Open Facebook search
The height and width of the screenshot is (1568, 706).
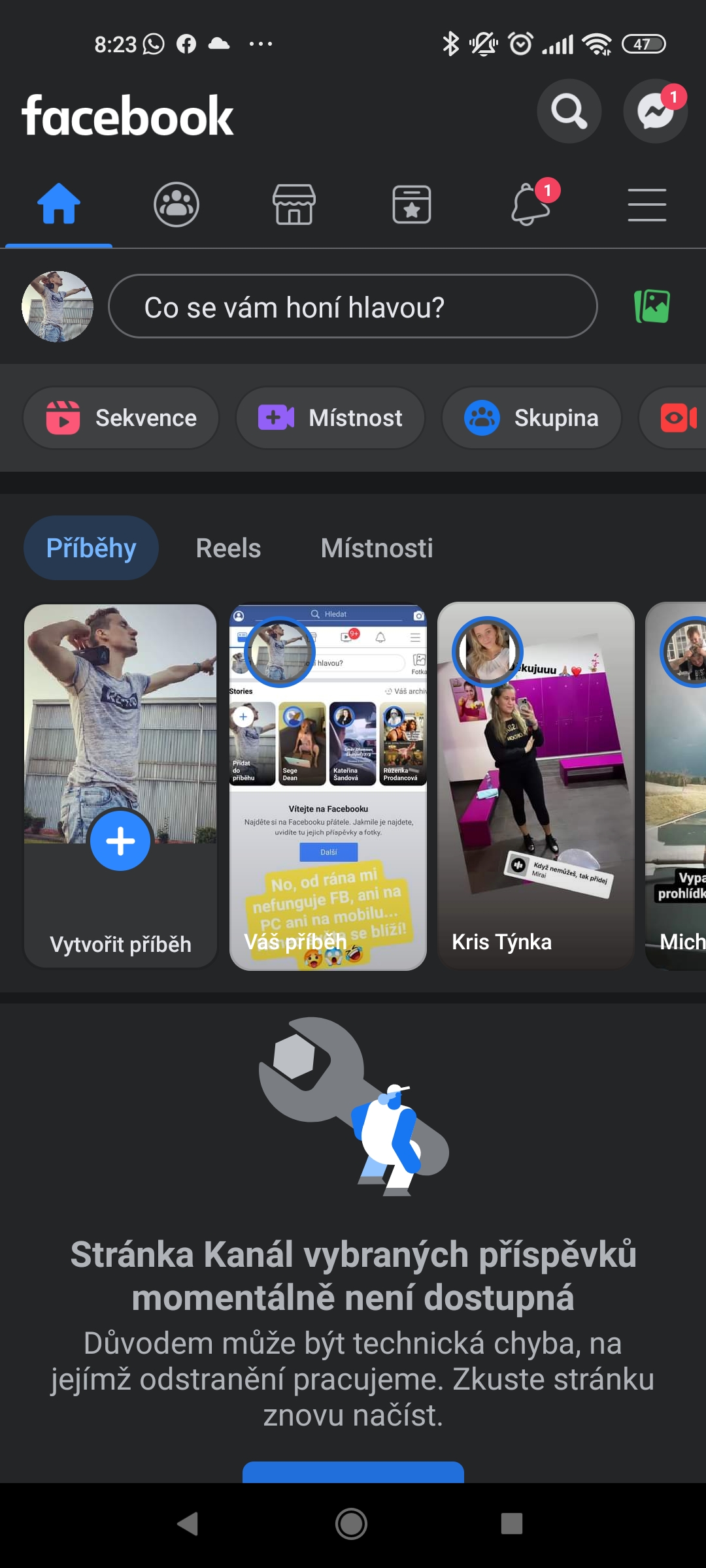point(569,111)
